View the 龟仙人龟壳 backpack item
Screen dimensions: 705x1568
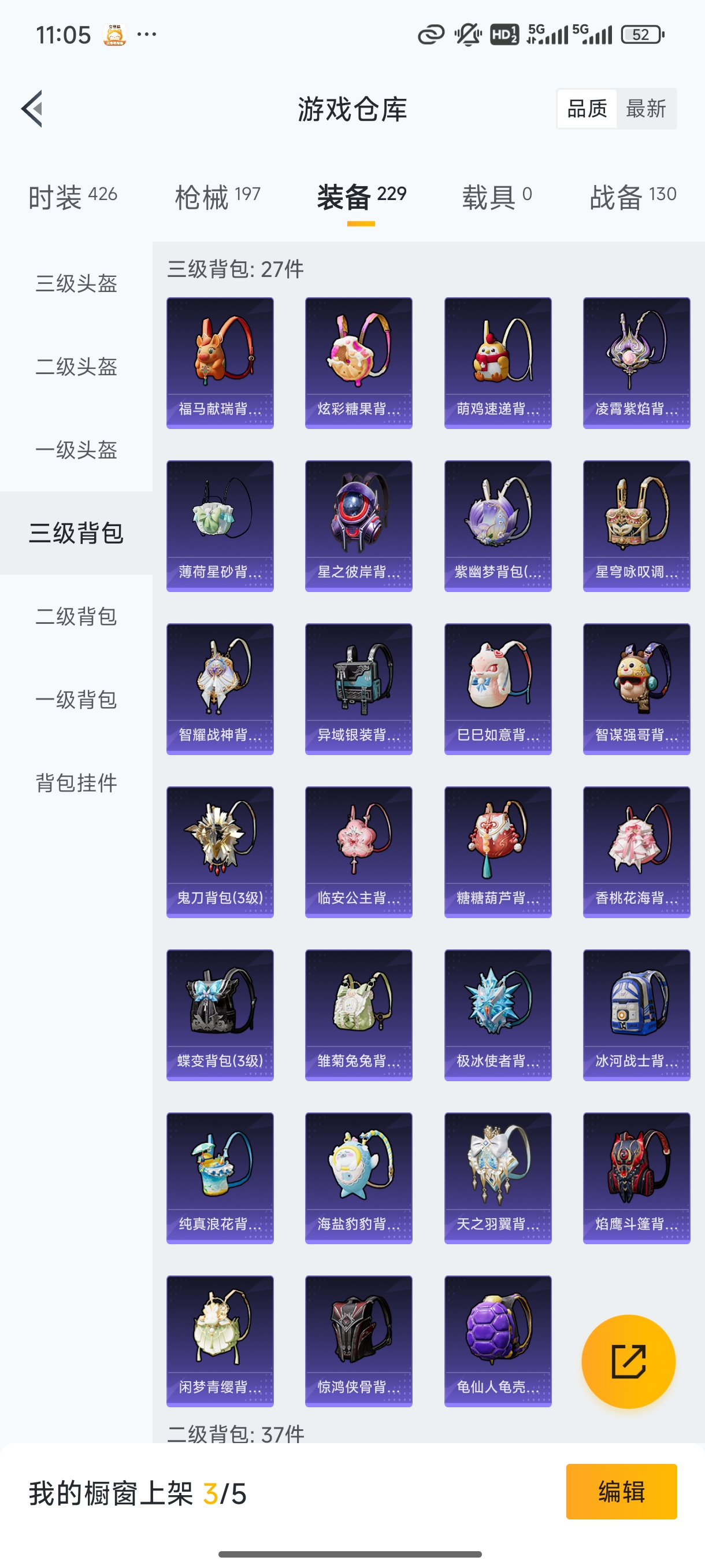498,1341
